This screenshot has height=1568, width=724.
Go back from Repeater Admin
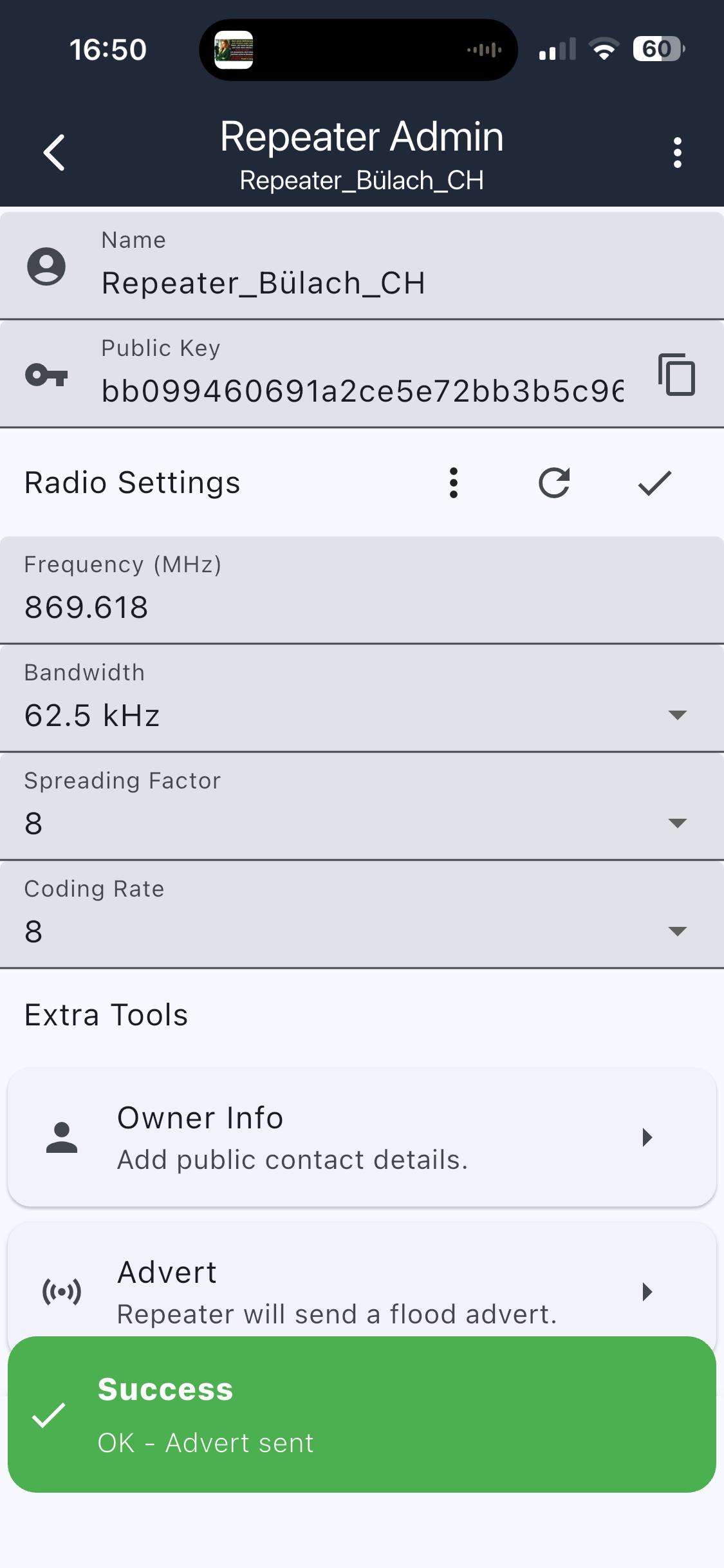(54, 153)
